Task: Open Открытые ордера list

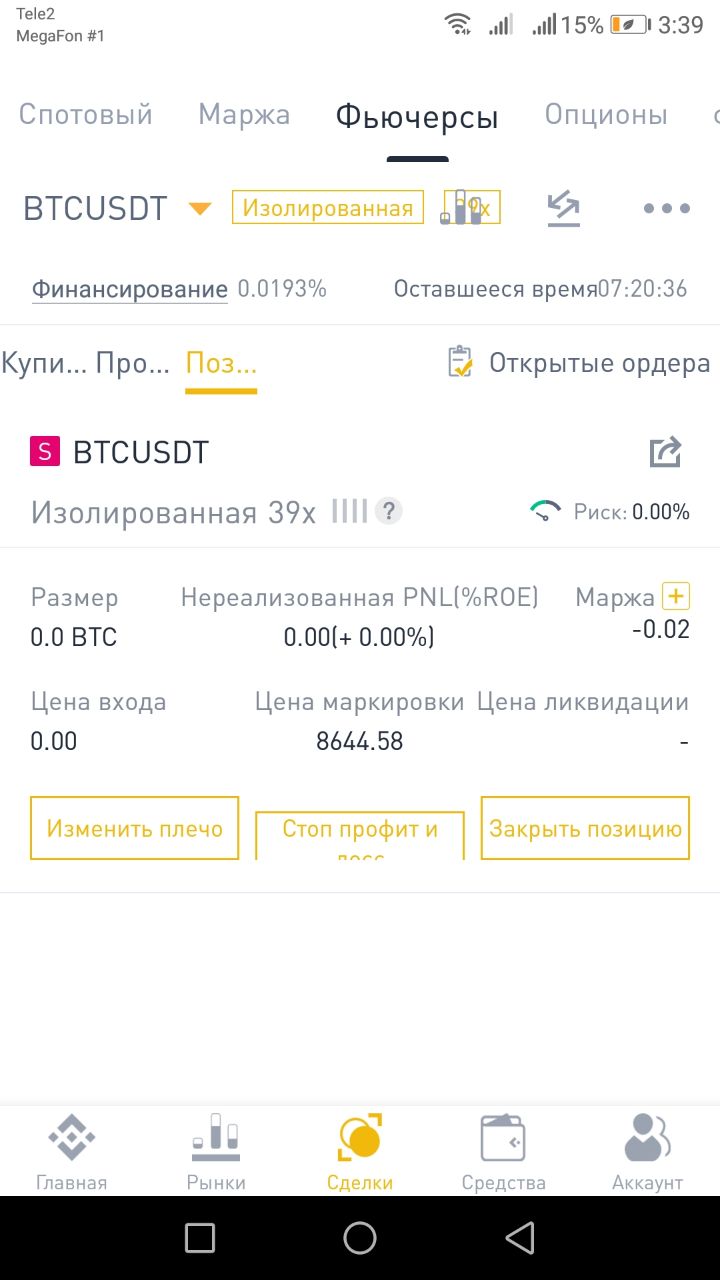Action: click(x=578, y=363)
